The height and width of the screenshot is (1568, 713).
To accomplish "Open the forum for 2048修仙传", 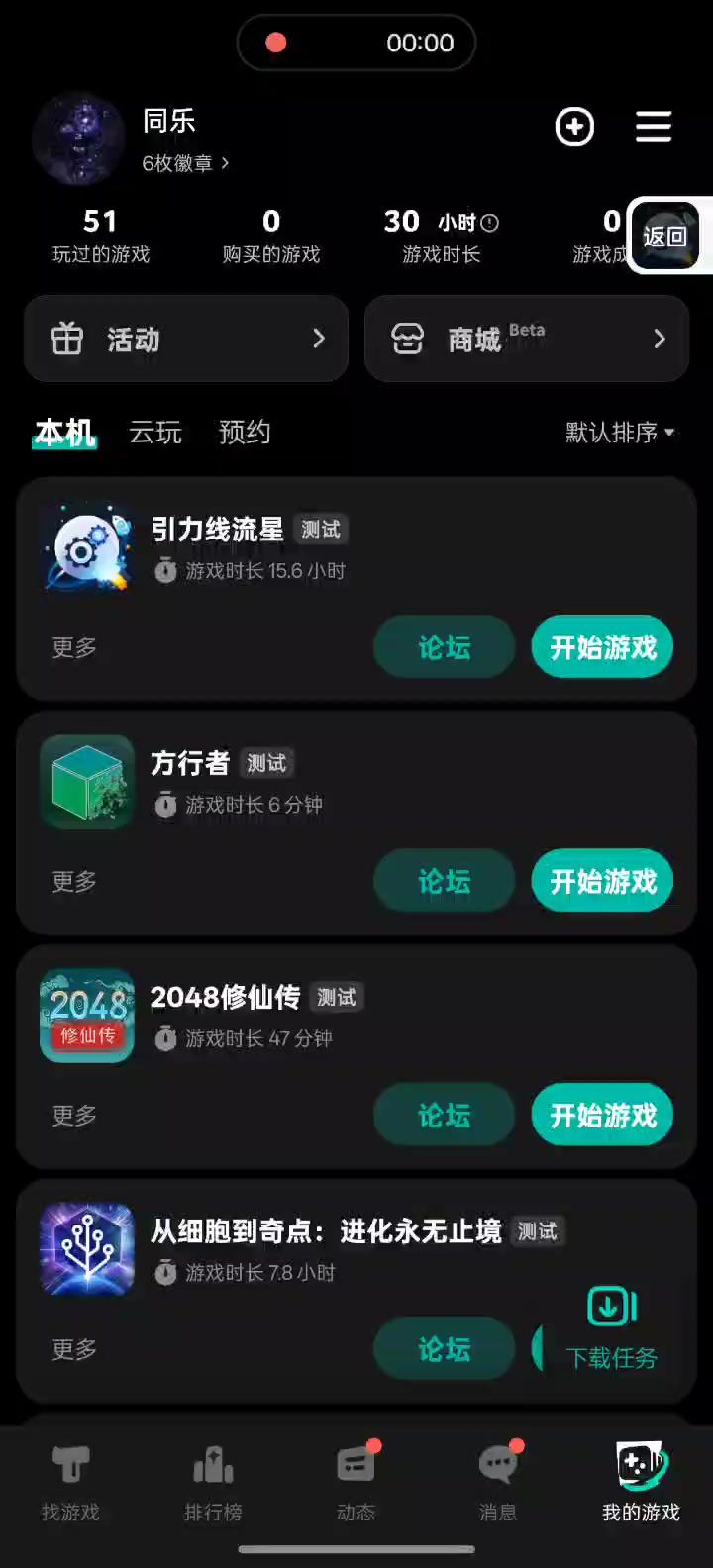I will click(444, 1116).
